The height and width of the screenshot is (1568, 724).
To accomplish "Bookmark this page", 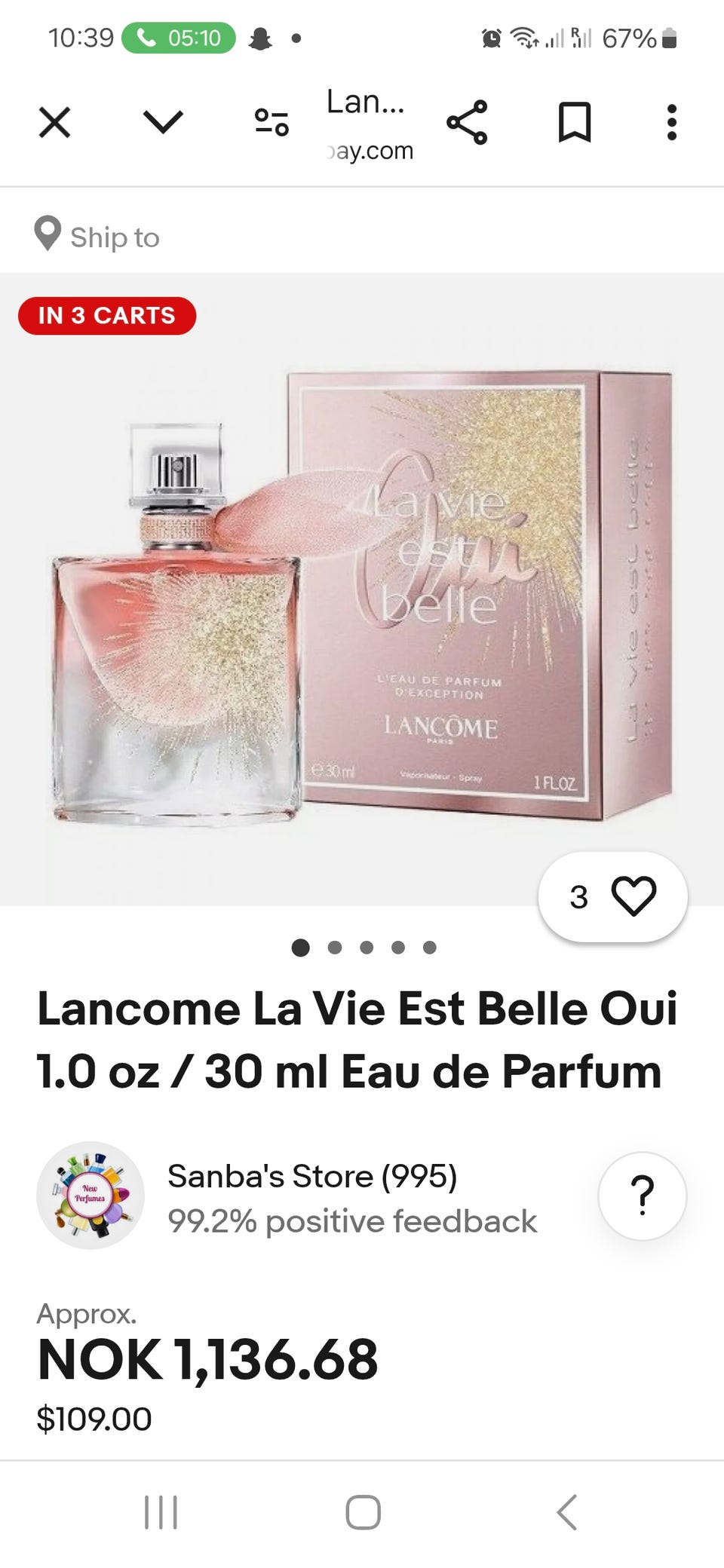I will click(575, 122).
